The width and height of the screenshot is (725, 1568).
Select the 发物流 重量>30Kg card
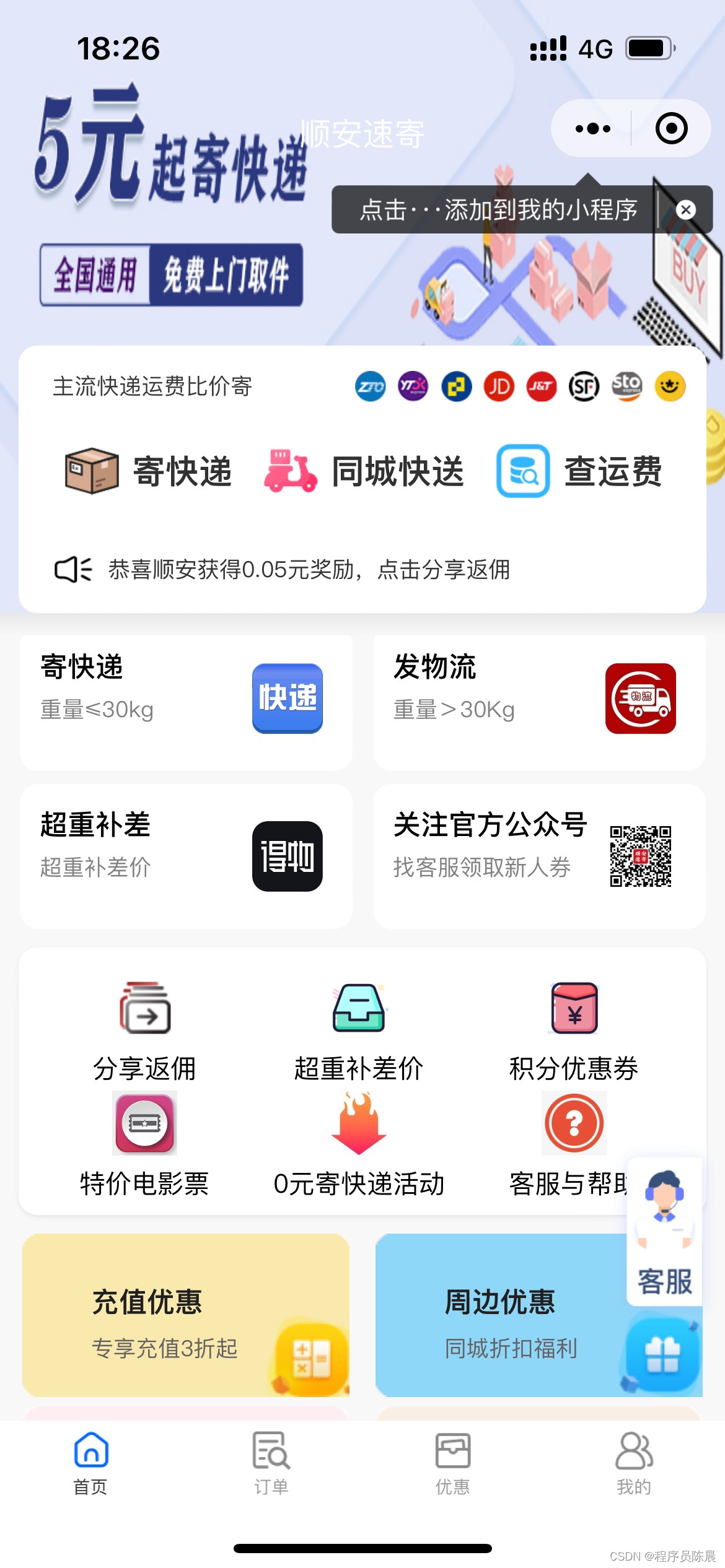[538, 702]
